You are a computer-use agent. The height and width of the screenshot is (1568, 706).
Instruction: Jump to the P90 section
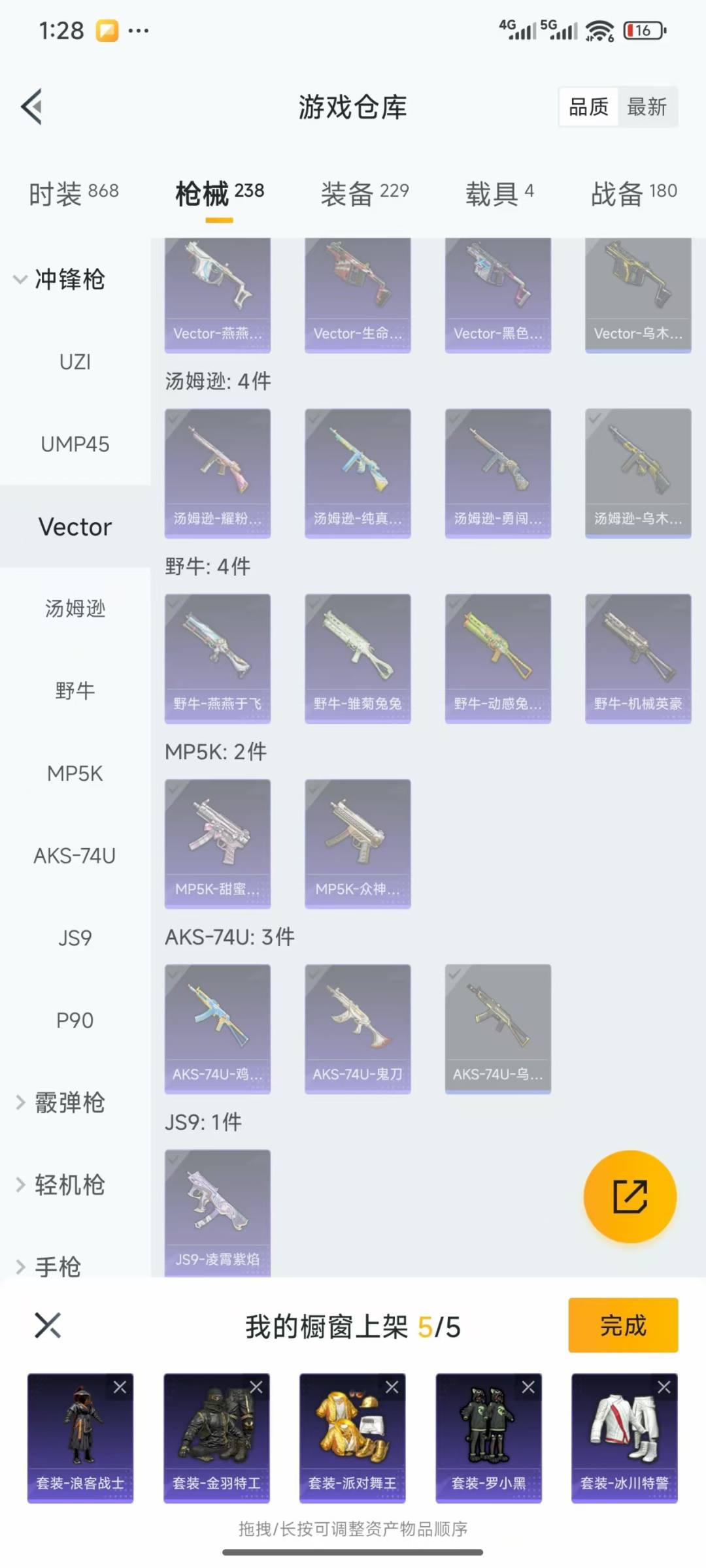(x=75, y=1021)
